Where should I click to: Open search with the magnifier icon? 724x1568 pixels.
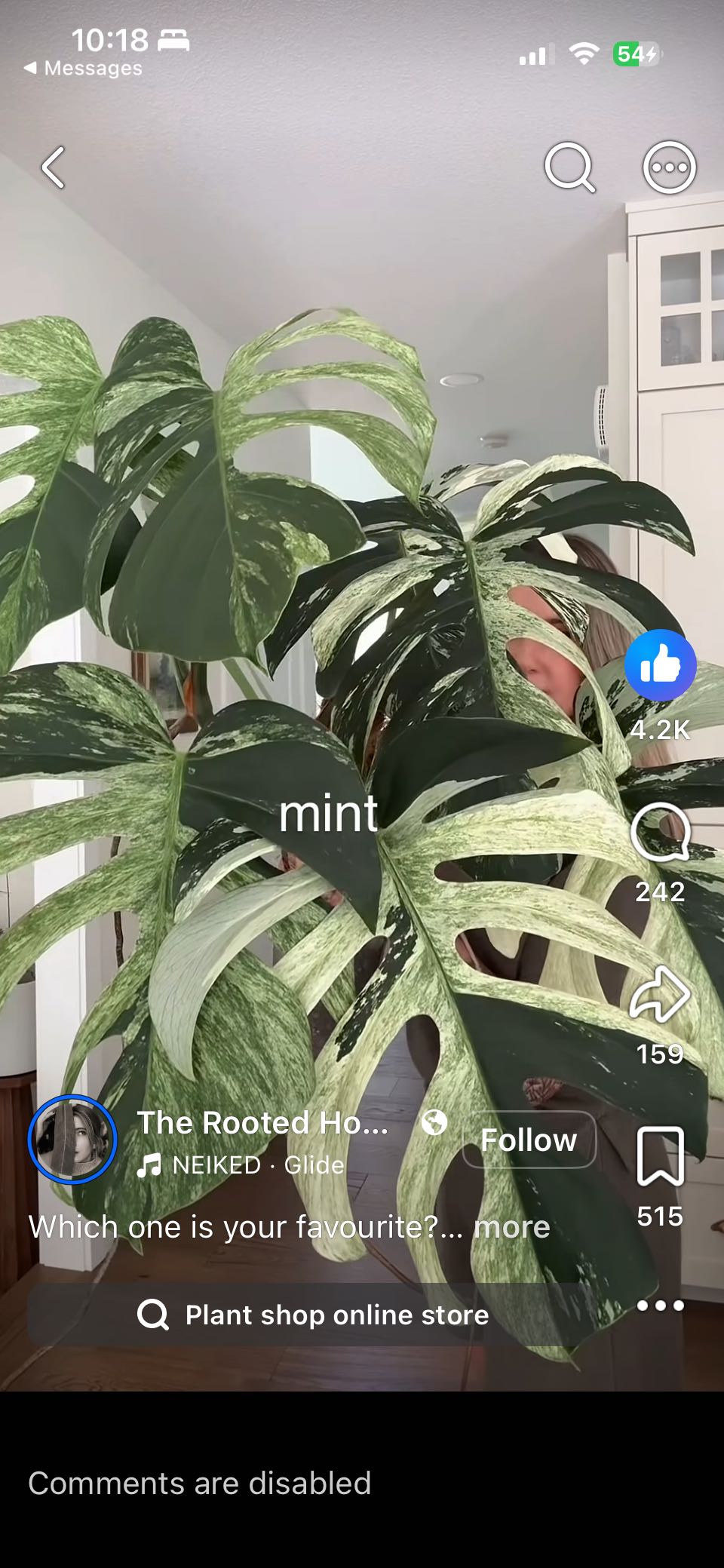pyautogui.click(x=570, y=167)
